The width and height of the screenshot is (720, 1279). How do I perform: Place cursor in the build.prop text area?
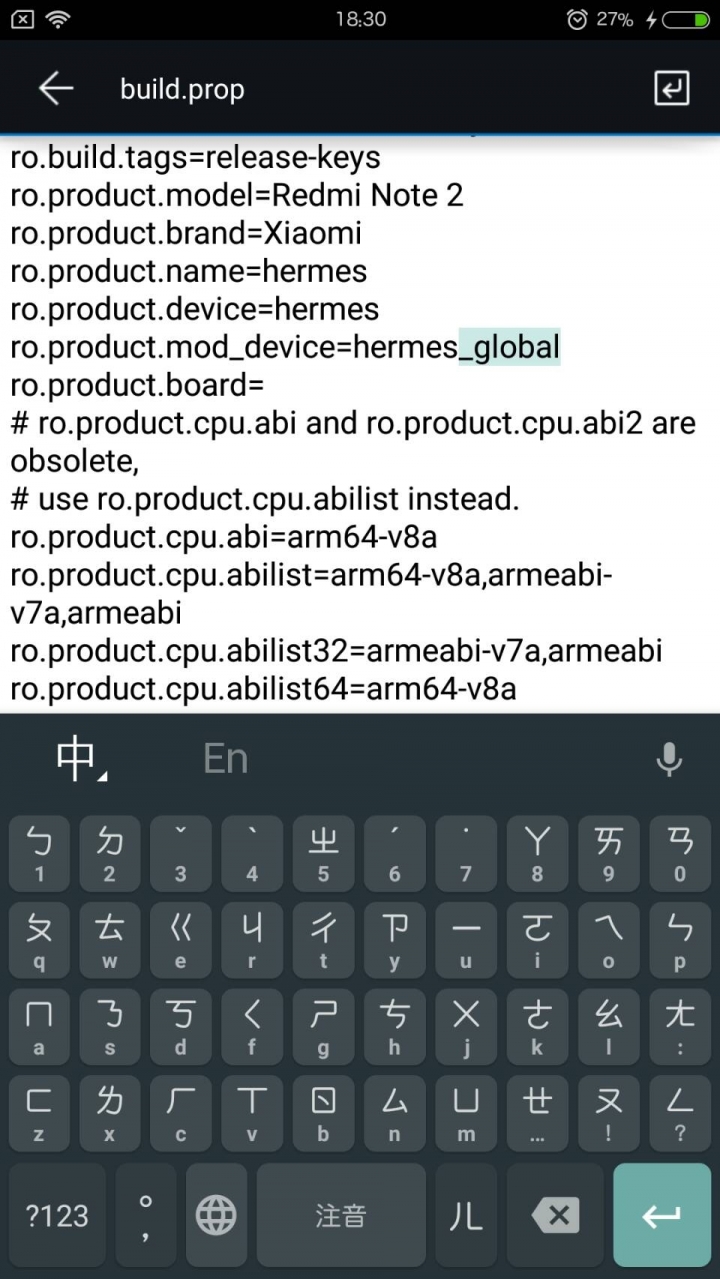[x=360, y=420]
